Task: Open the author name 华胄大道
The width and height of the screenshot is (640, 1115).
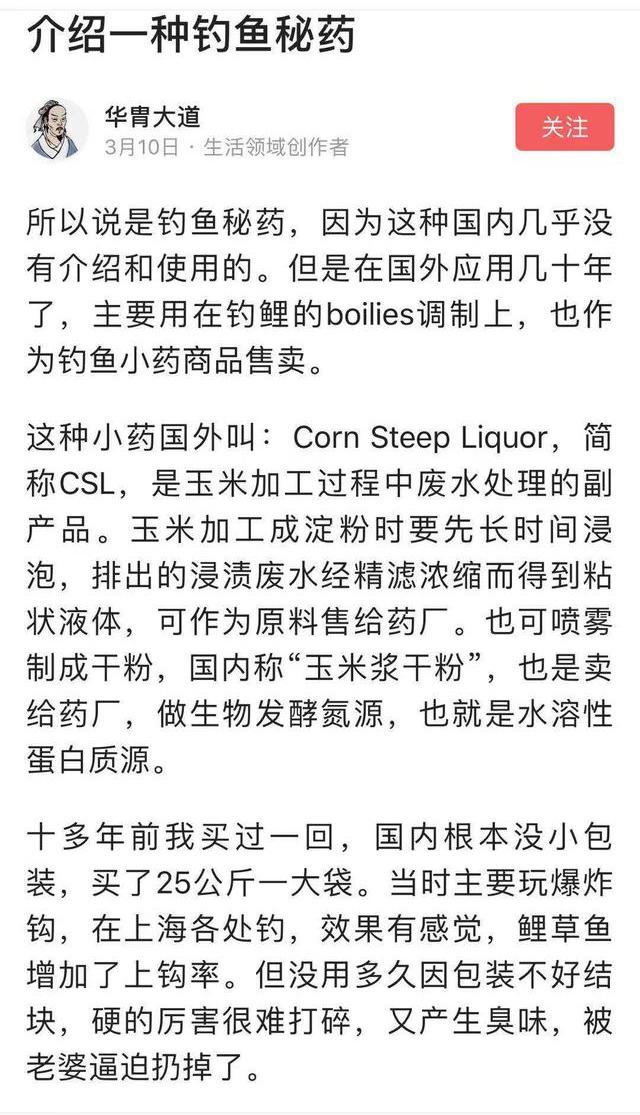Action: [x=152, y=115]
